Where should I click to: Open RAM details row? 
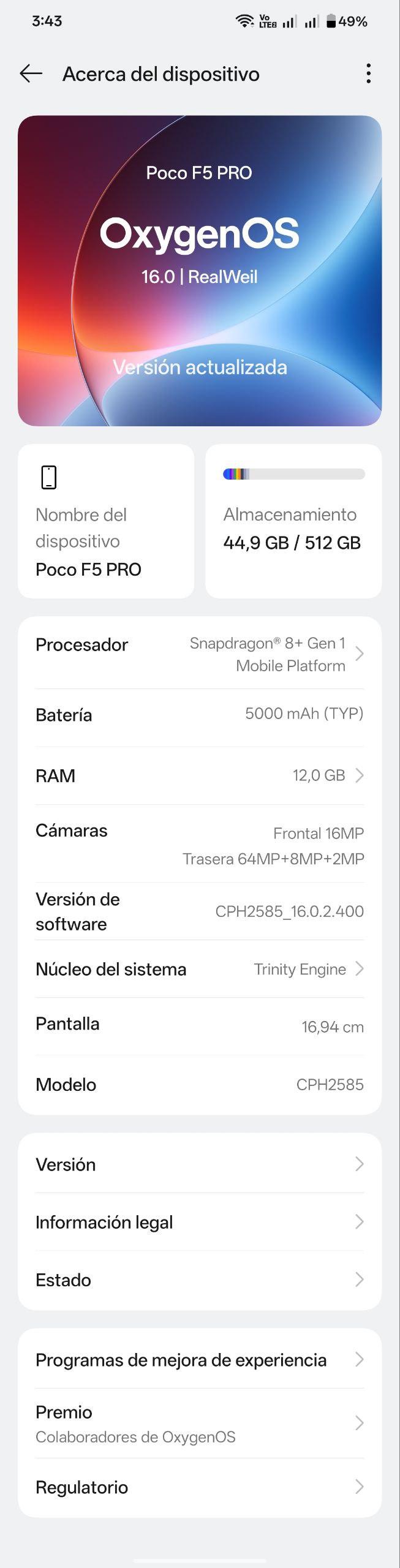tap(200, 775)
